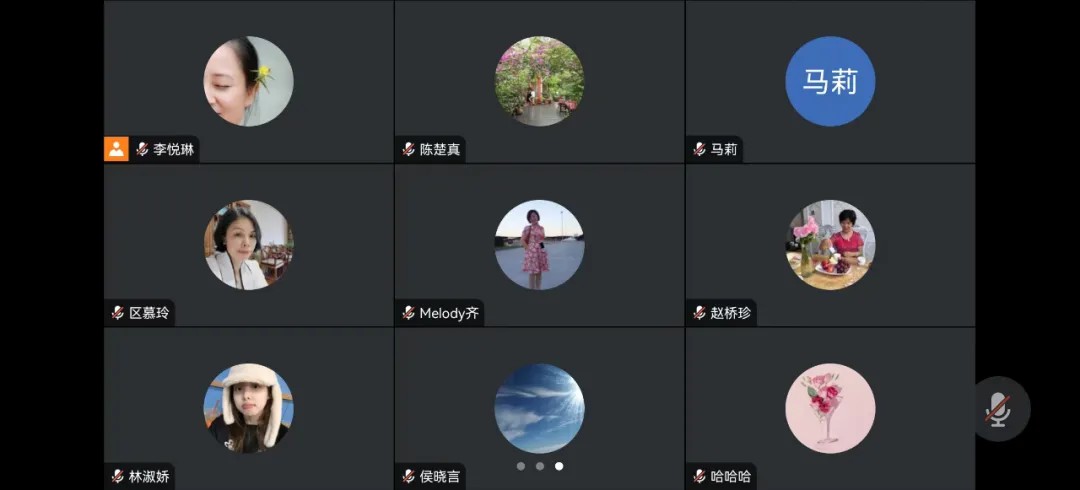
Task: Jump to the first page using the indicator dots
Action: [521, 466]
